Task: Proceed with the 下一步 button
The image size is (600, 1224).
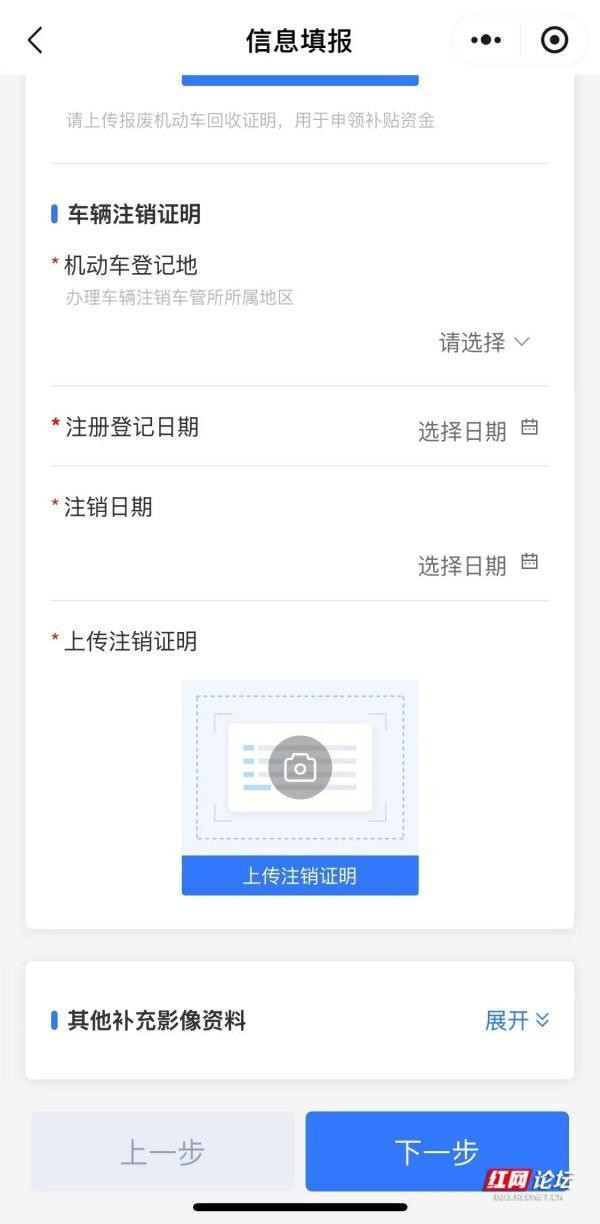Action: pos(437,1152)
